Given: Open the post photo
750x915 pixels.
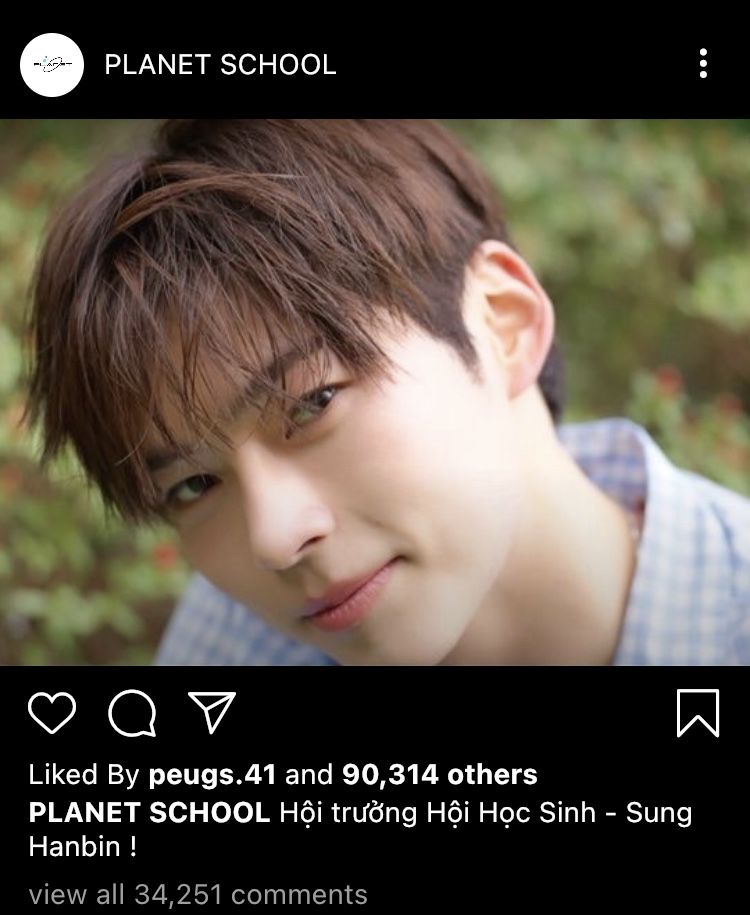Looking at the screenshot, I should click(375, 392).
